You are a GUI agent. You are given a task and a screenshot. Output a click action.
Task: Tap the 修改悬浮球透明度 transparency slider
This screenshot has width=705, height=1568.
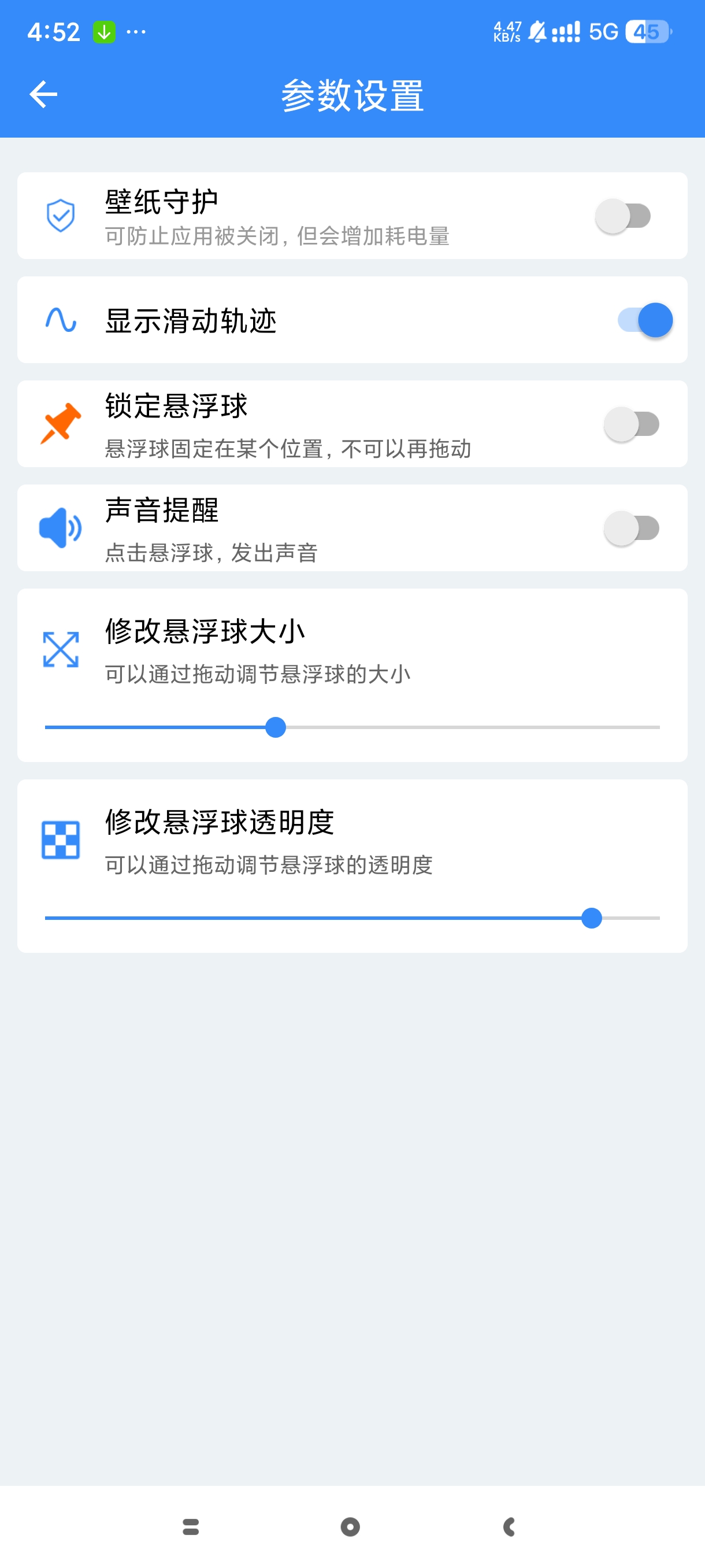tap(352, 918)
